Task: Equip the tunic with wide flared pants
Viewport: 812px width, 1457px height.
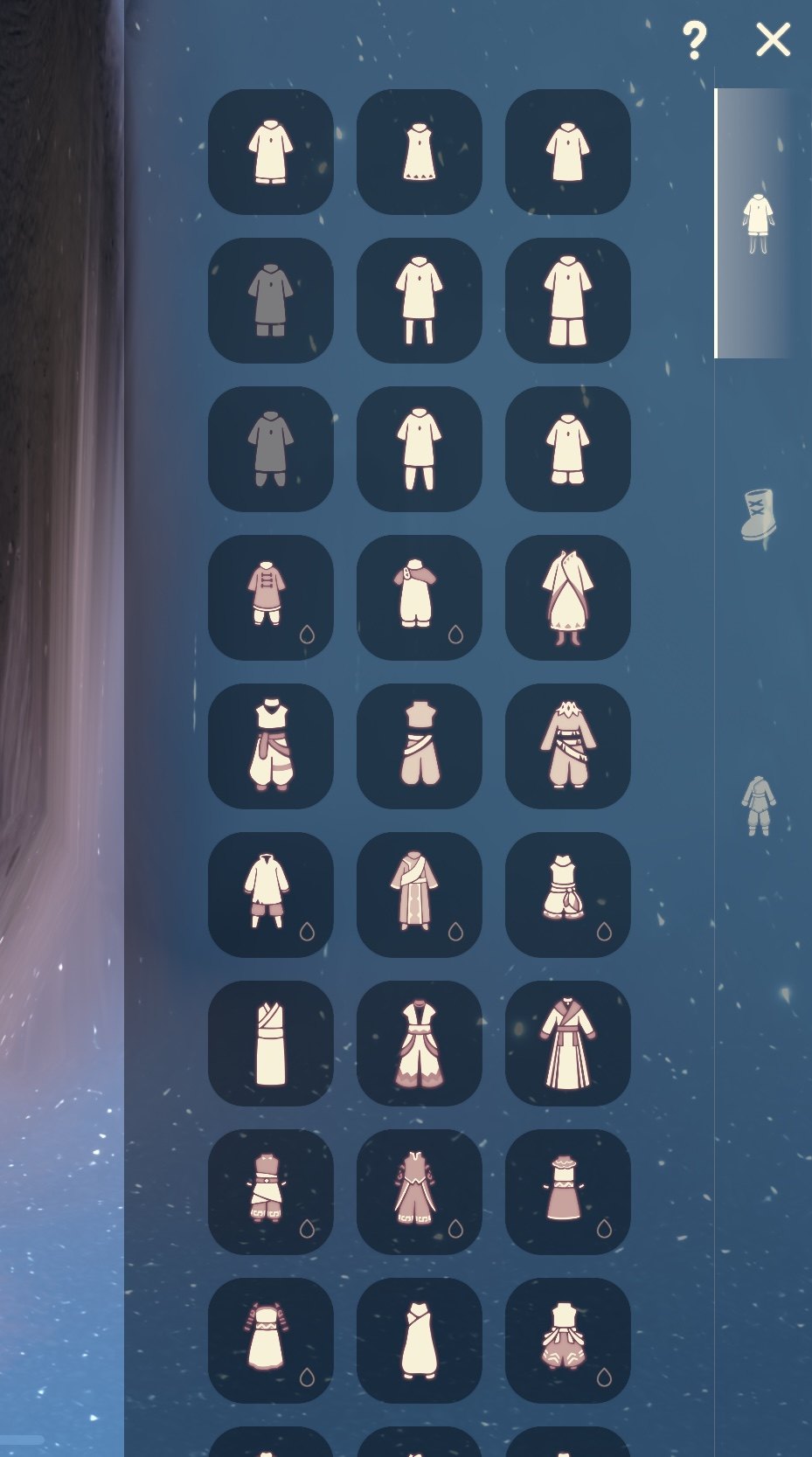Action: pos(568,301)
